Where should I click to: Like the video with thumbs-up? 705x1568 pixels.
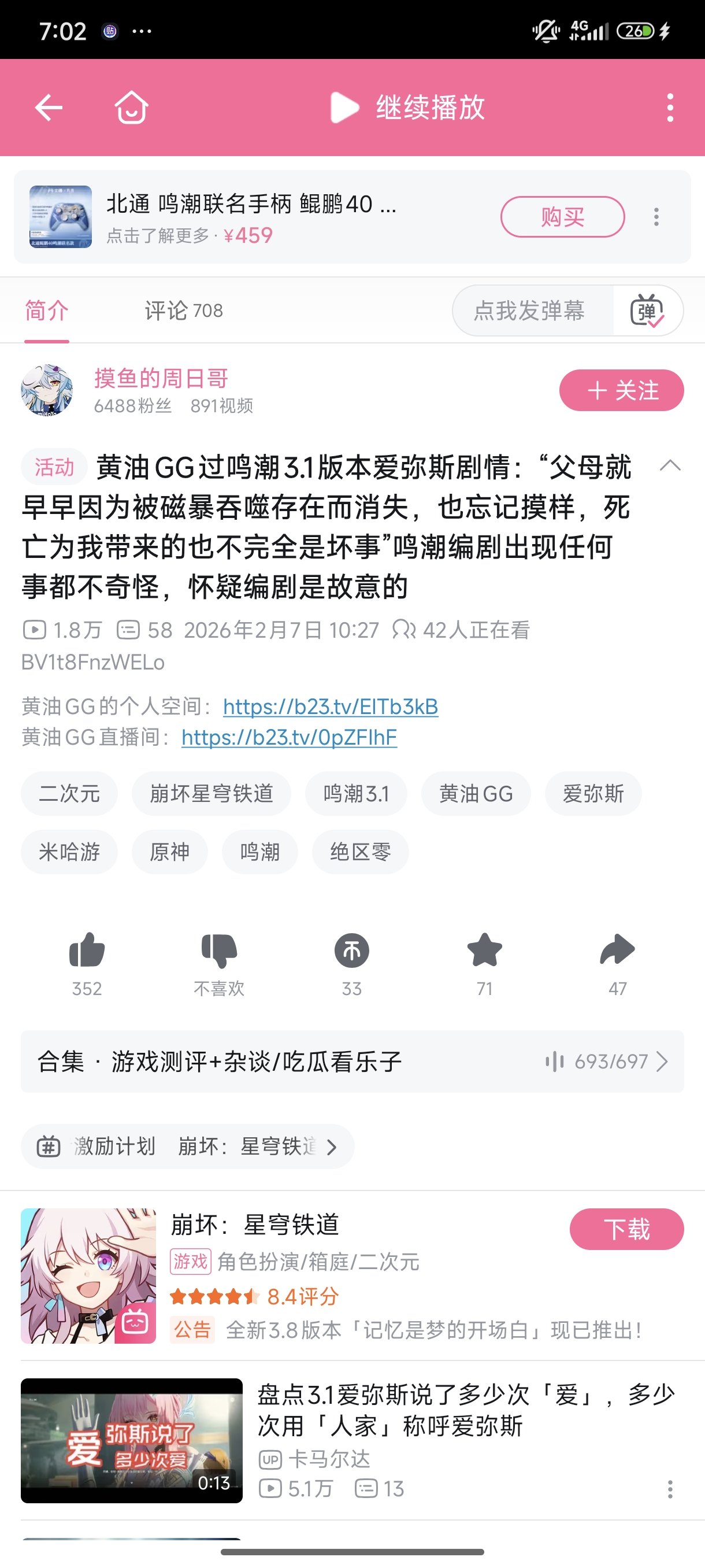tap(87, 951)
